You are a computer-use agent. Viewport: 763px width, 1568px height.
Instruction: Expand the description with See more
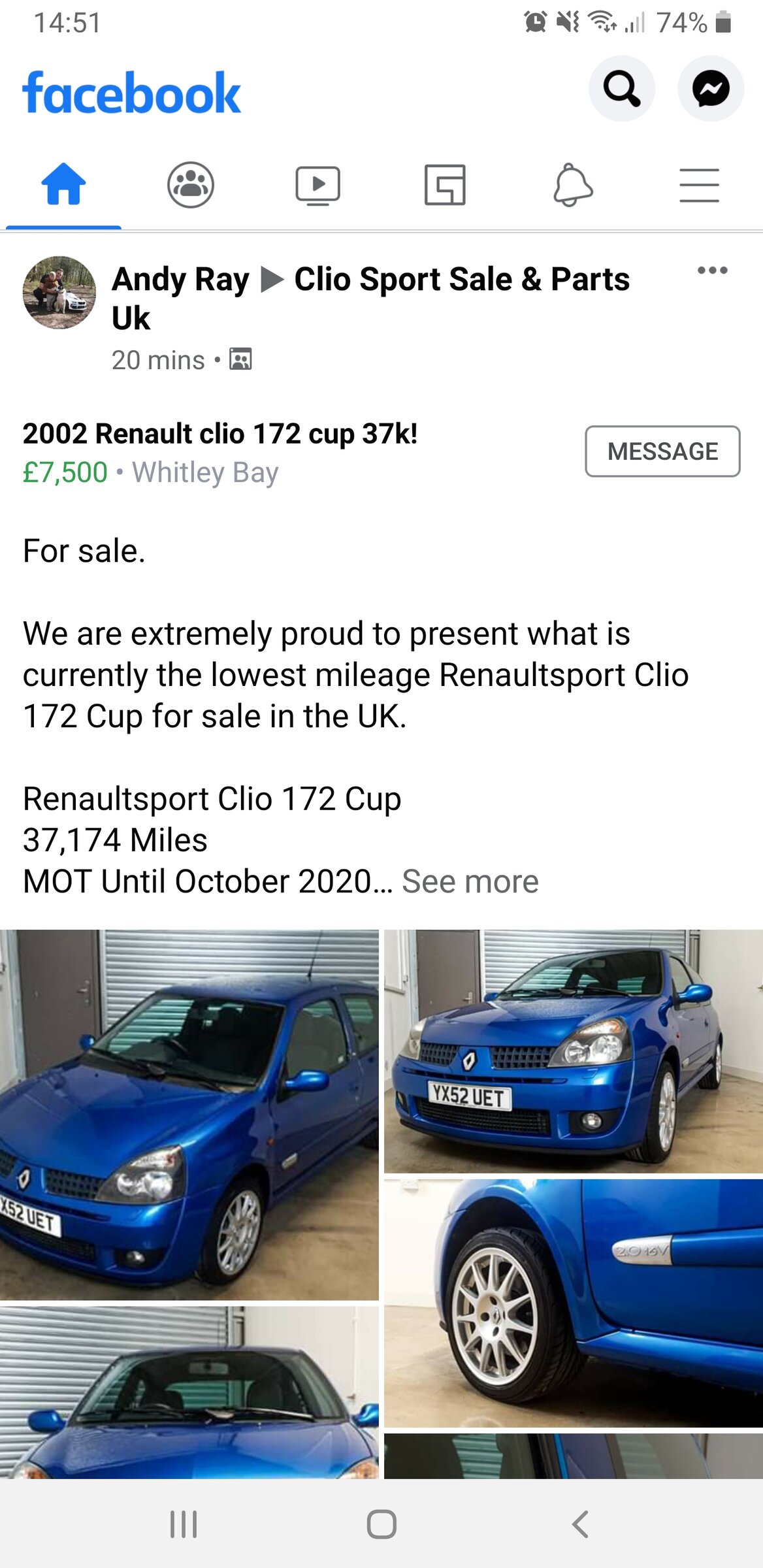[x=470, y=881]
